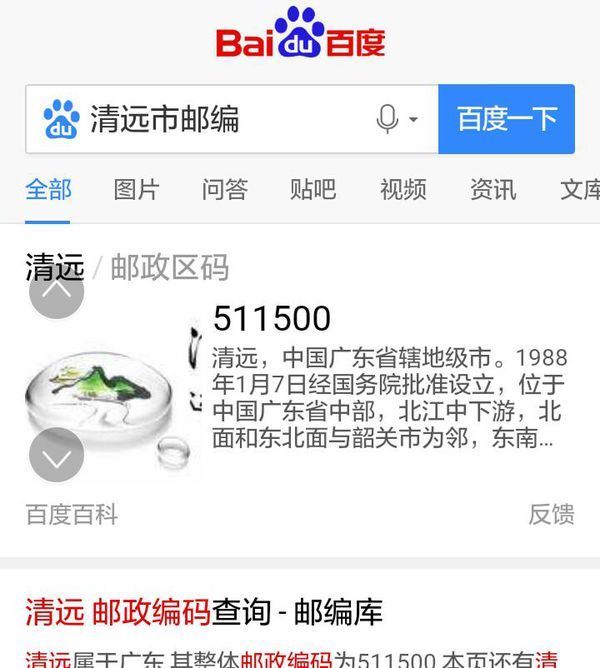Open the 清远 邮政编码查询 - 邮编库 result
This screenshot has width=600, height=668.
point(204,612)
